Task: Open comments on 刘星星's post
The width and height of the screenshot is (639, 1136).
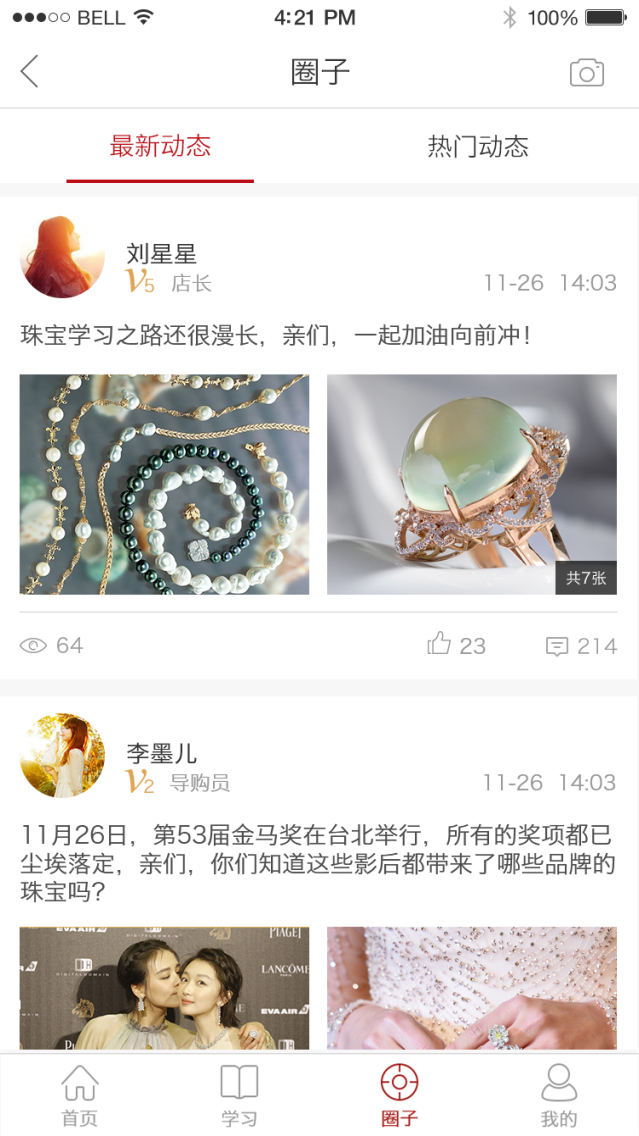Action: click(x=580, y=646)
